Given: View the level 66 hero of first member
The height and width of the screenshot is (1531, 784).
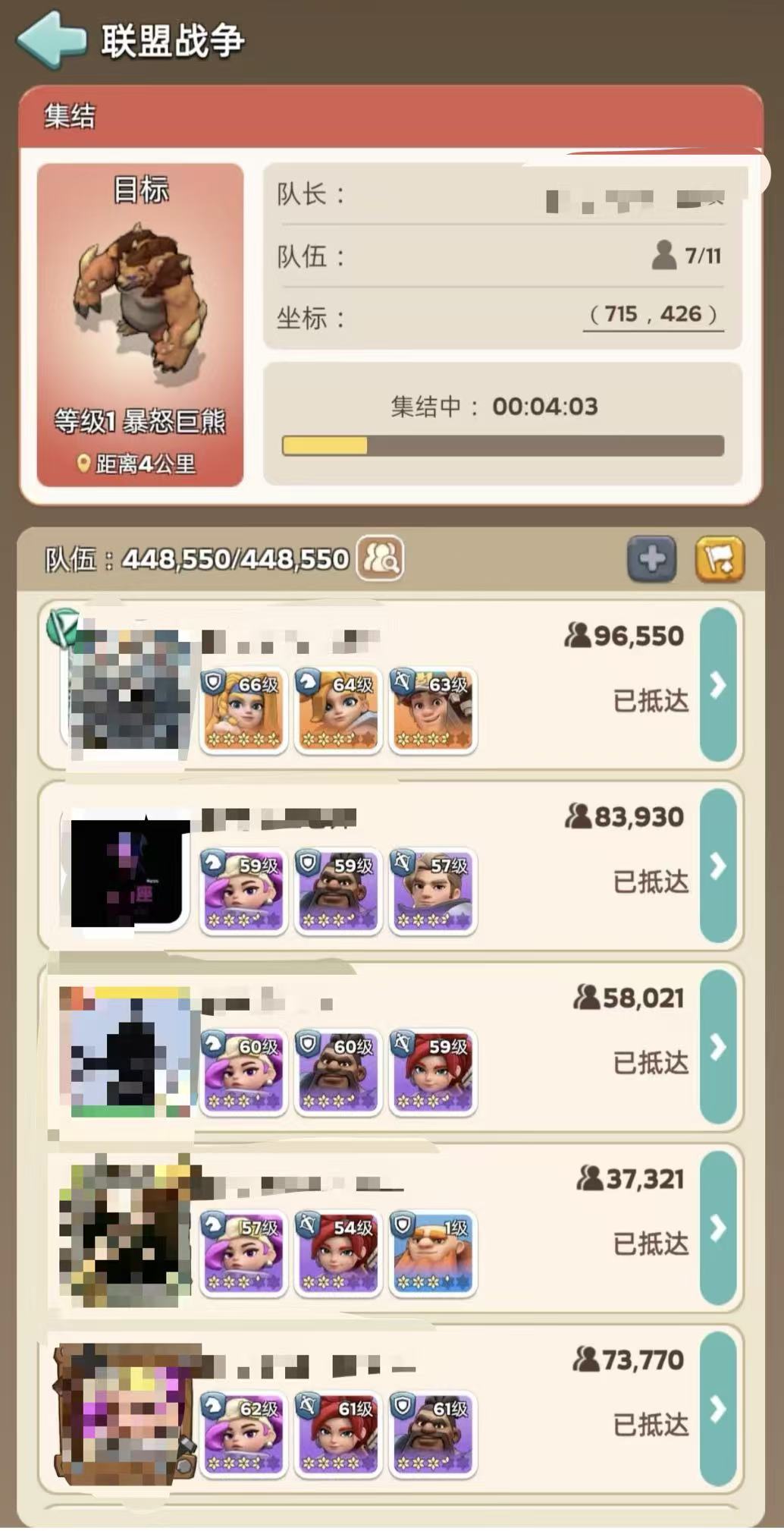Looking at the screenshot, I should pos(243,711).
